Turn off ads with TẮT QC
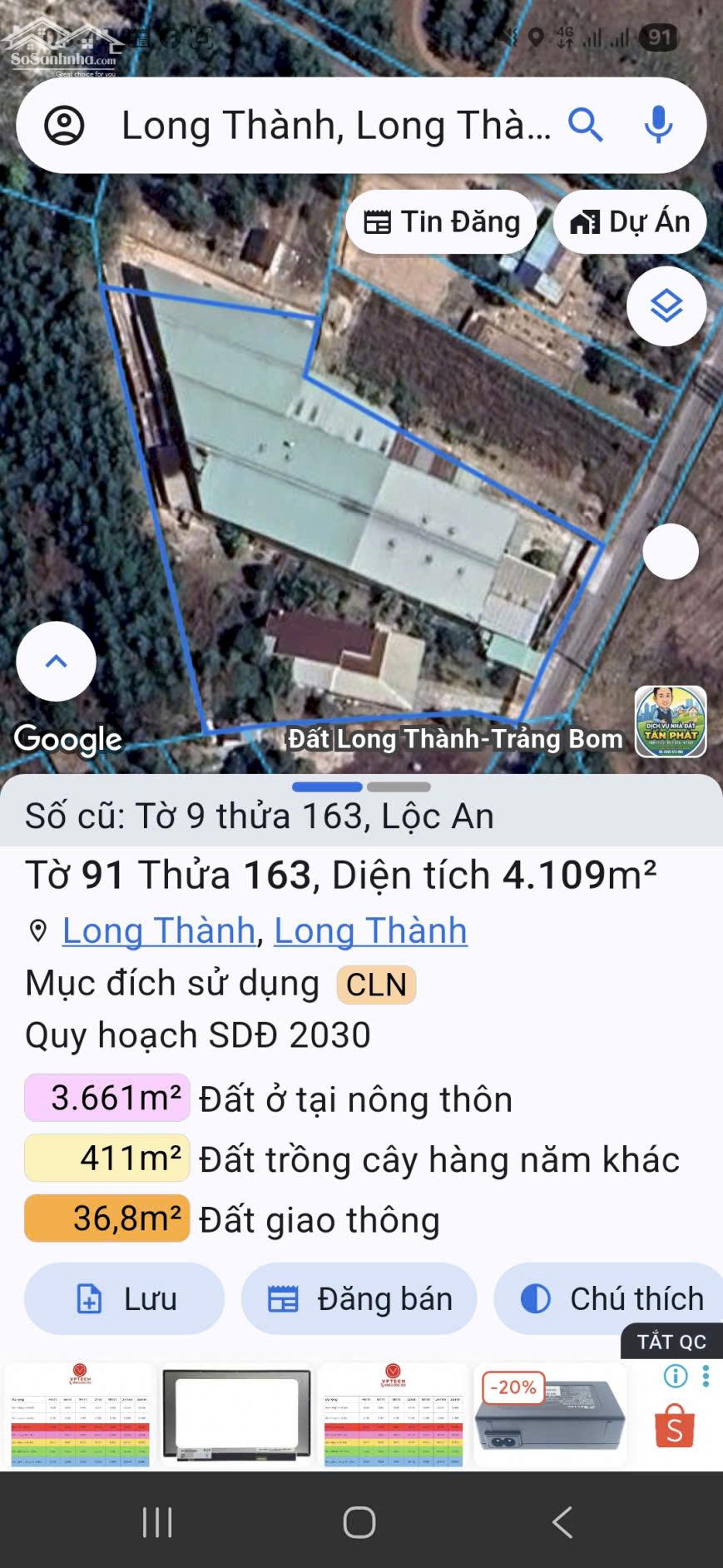723x1568 pixels. tap(671, 1342)
